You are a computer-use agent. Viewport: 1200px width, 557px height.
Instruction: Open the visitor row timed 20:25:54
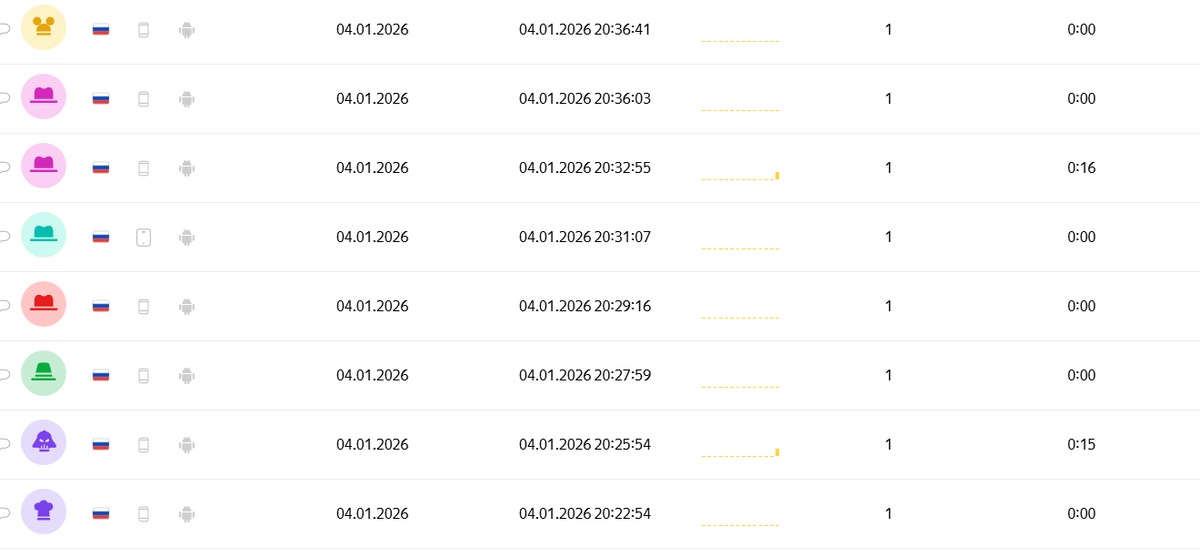tap(600, 444)
